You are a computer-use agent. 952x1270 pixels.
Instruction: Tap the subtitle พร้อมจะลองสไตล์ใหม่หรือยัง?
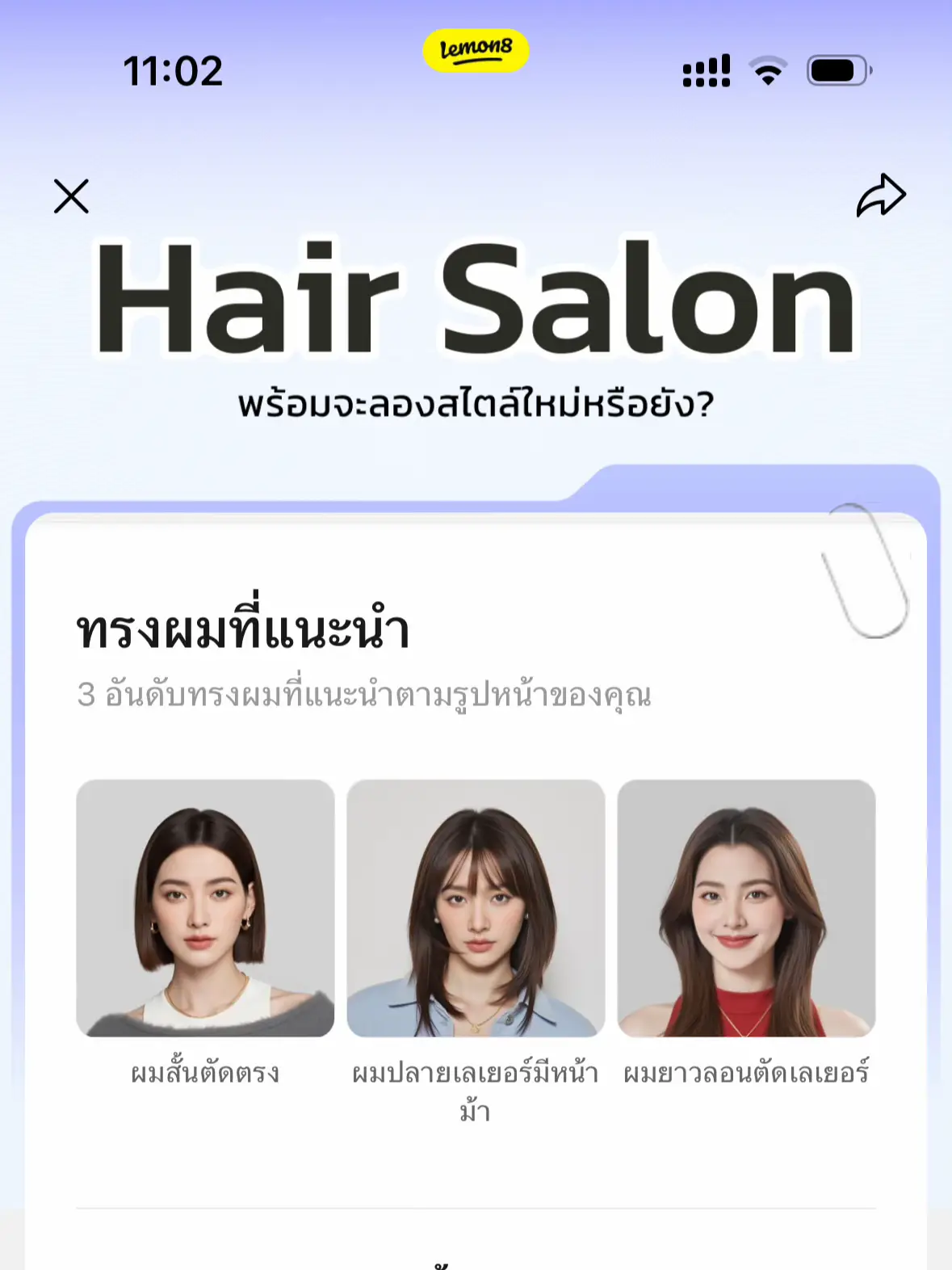tap(476, 404)
